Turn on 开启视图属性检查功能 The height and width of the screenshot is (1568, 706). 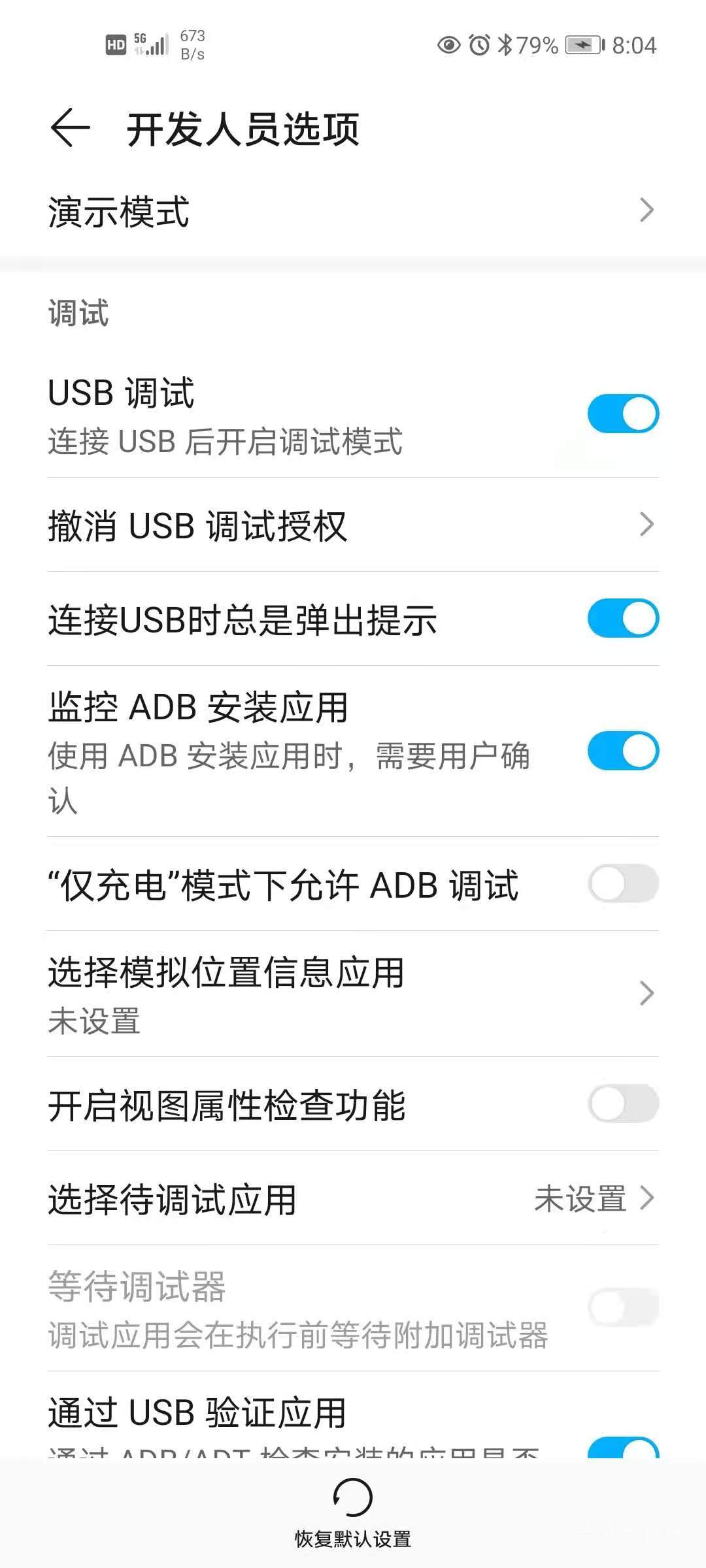[622, 1104]
